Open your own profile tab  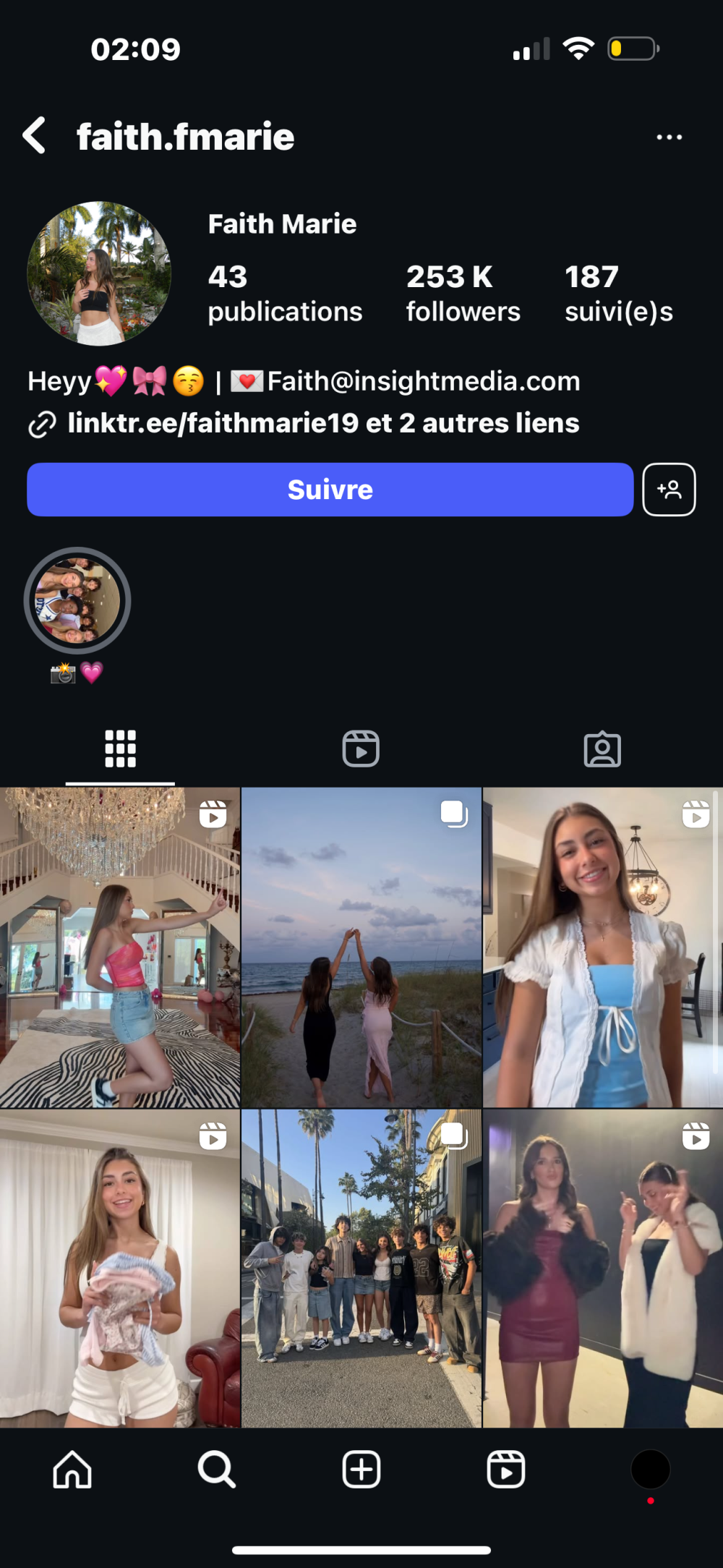tap(650, 1470)
